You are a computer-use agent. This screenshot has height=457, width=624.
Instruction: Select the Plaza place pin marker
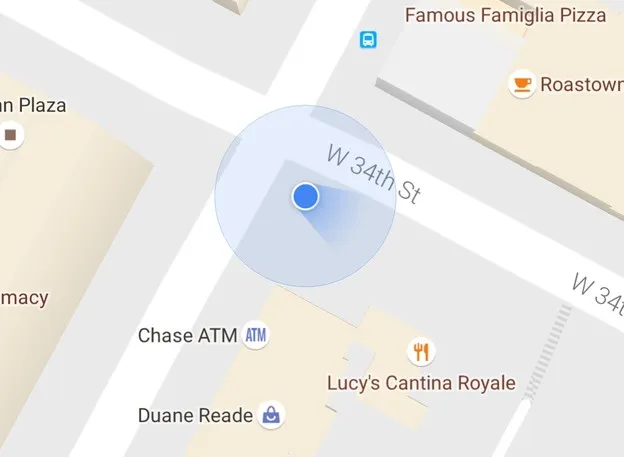(x=11, y=134)
